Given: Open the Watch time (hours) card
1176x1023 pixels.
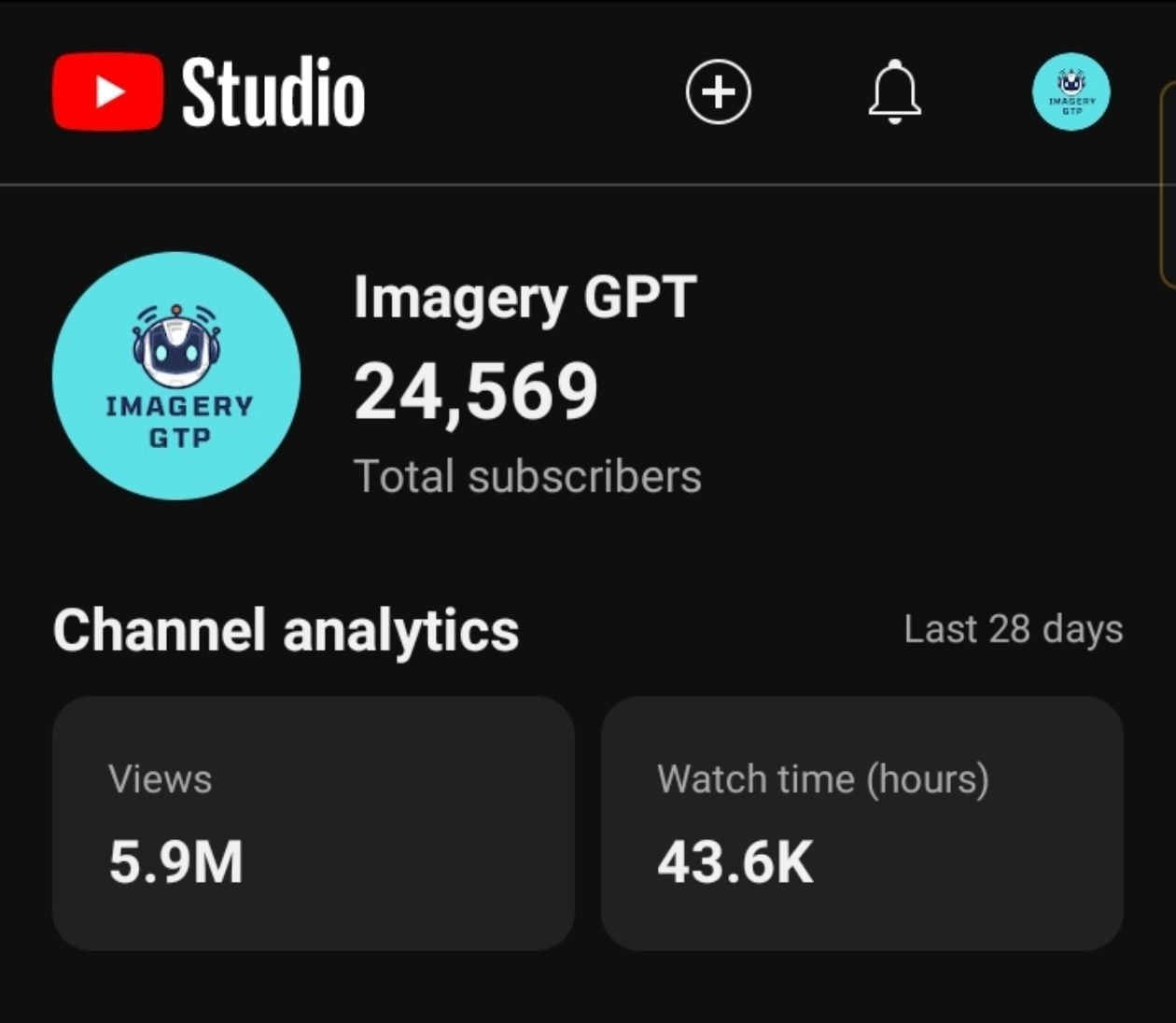Looking at the screenshot, I should [x=862, y=823].
